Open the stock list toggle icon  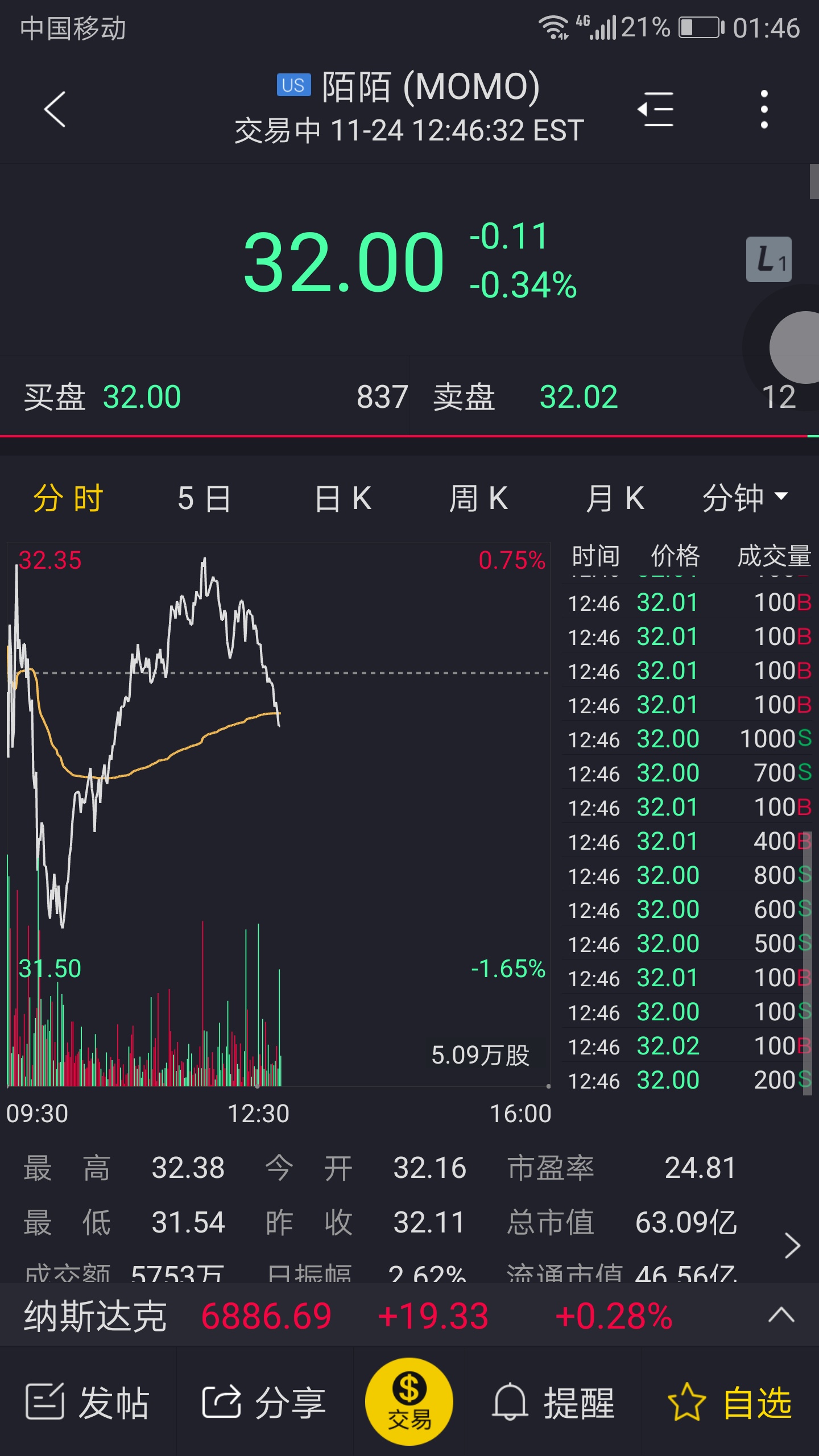(x=656, y=109)
